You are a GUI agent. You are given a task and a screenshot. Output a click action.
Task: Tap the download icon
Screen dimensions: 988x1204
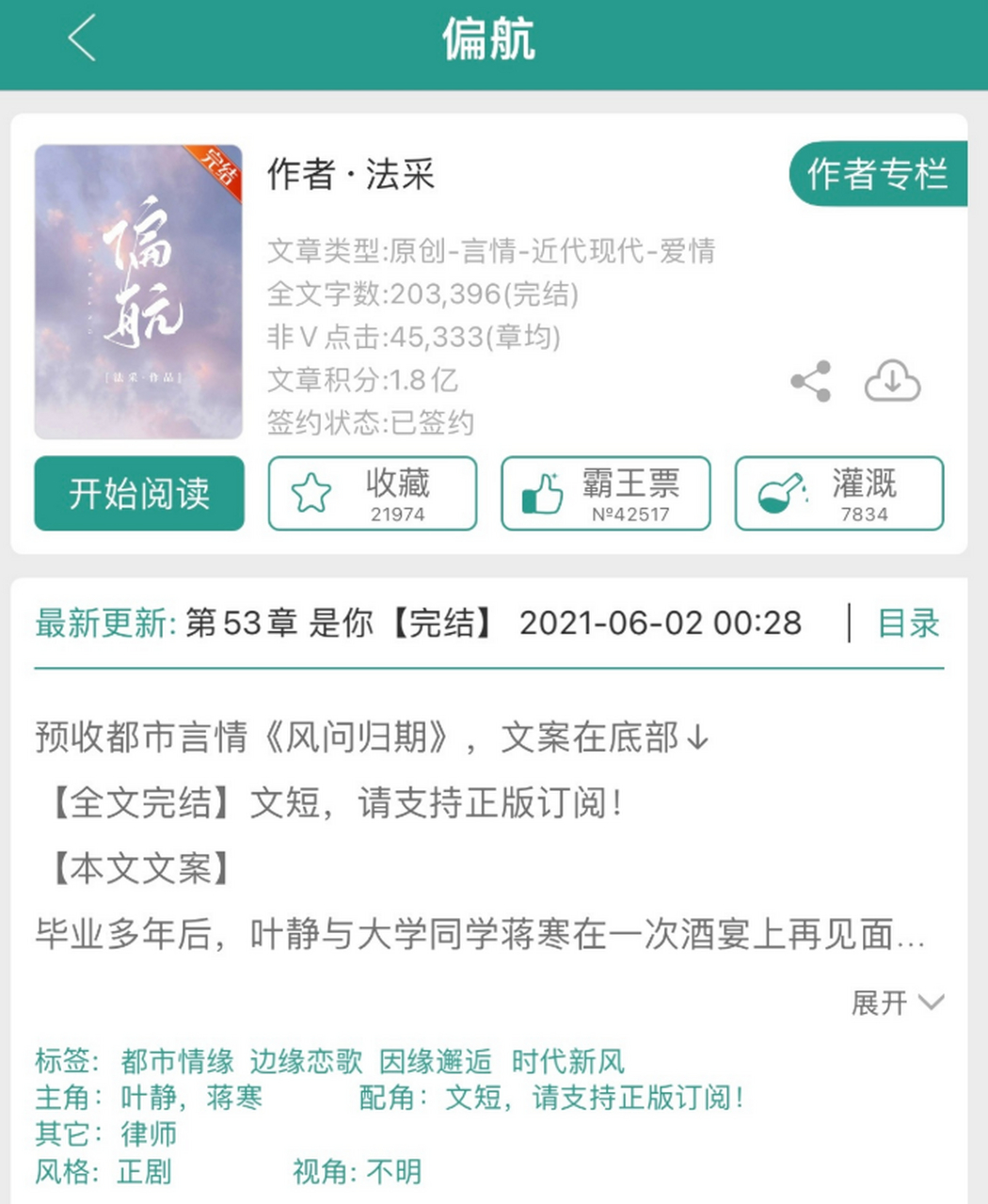coord(892,382)
